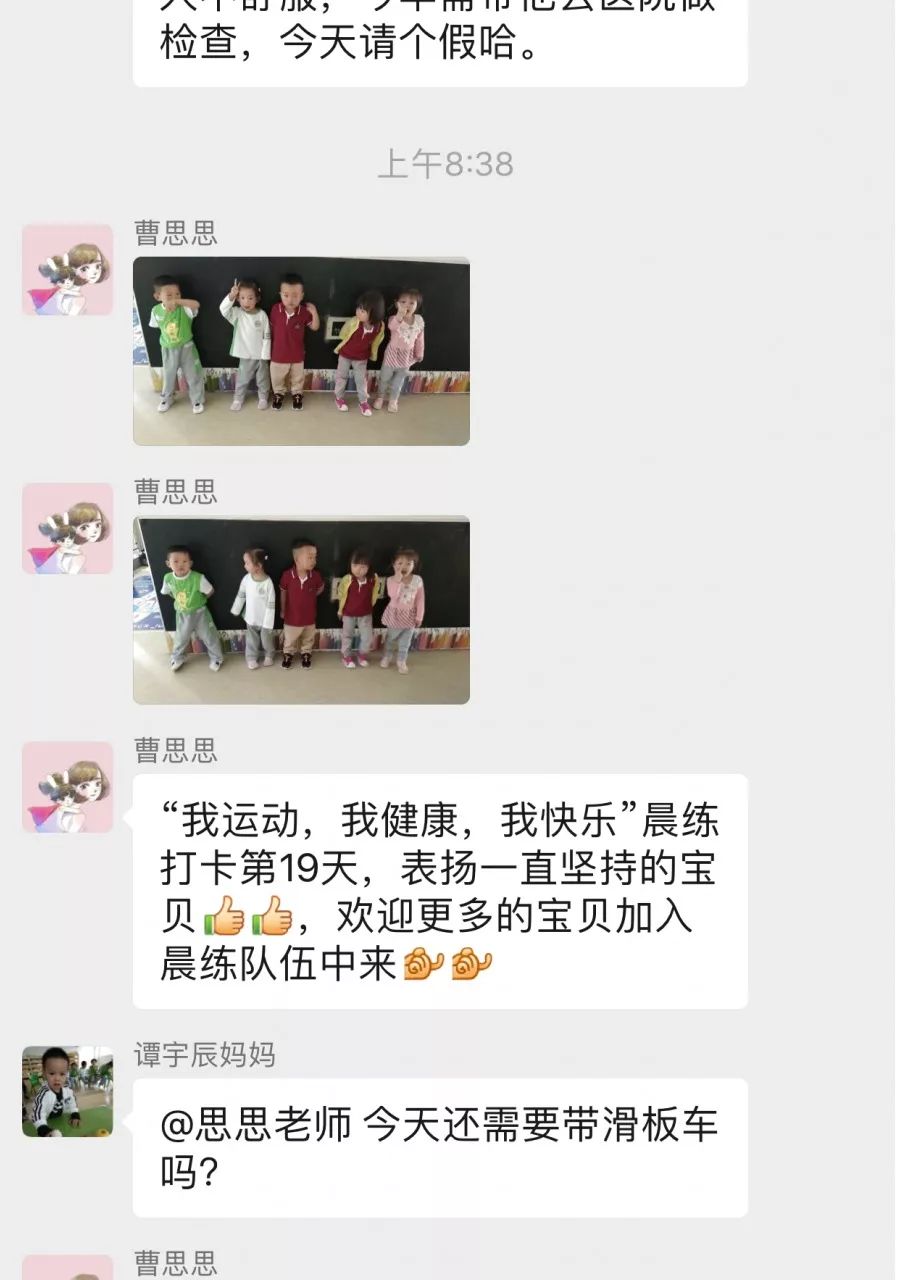The width and height of the screenshot is (899, 1280).
Task: Open the photo just above the 晨练打卡 message
Action: [301, 609]
